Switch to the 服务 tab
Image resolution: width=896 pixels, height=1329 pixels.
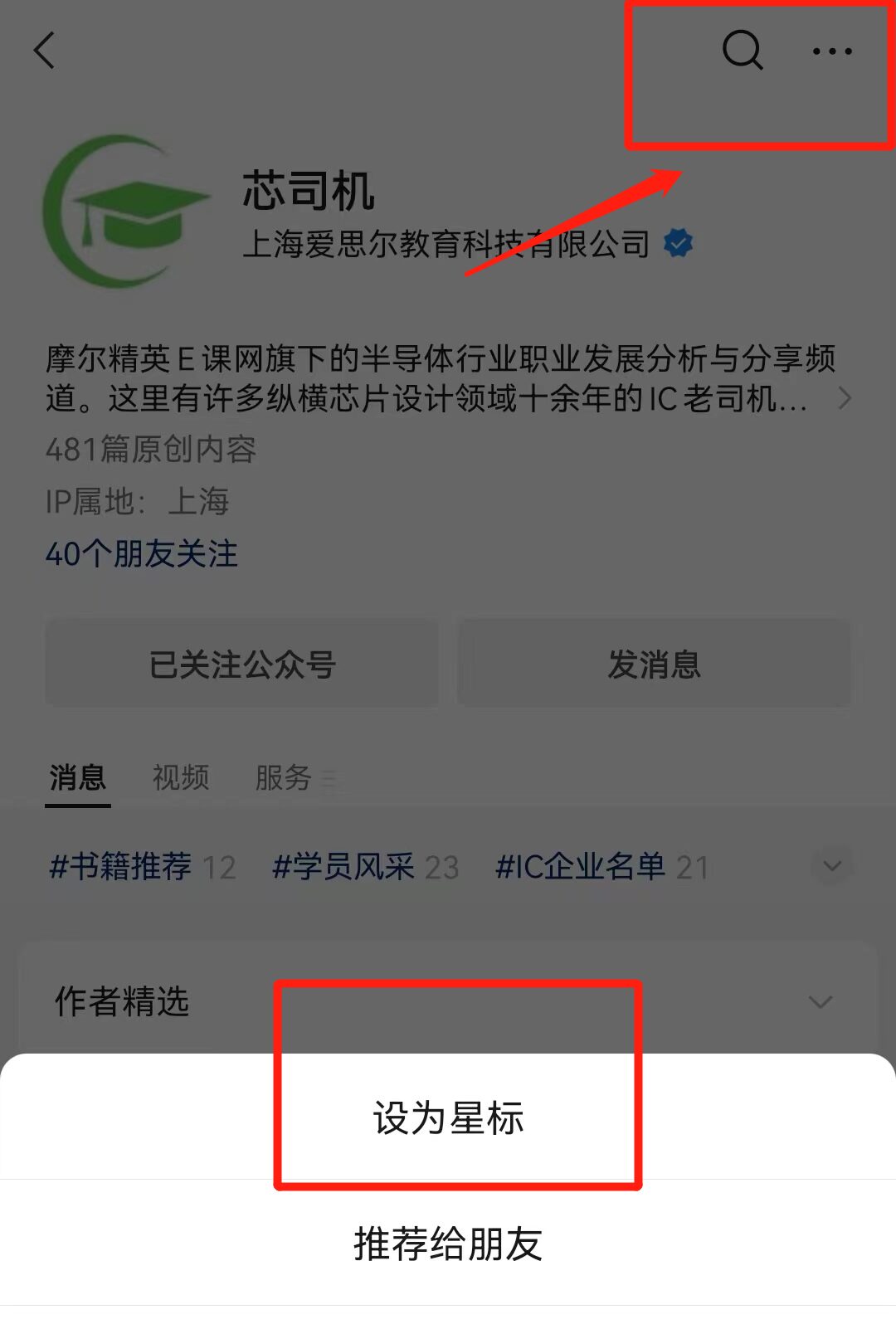coord(284,777)
